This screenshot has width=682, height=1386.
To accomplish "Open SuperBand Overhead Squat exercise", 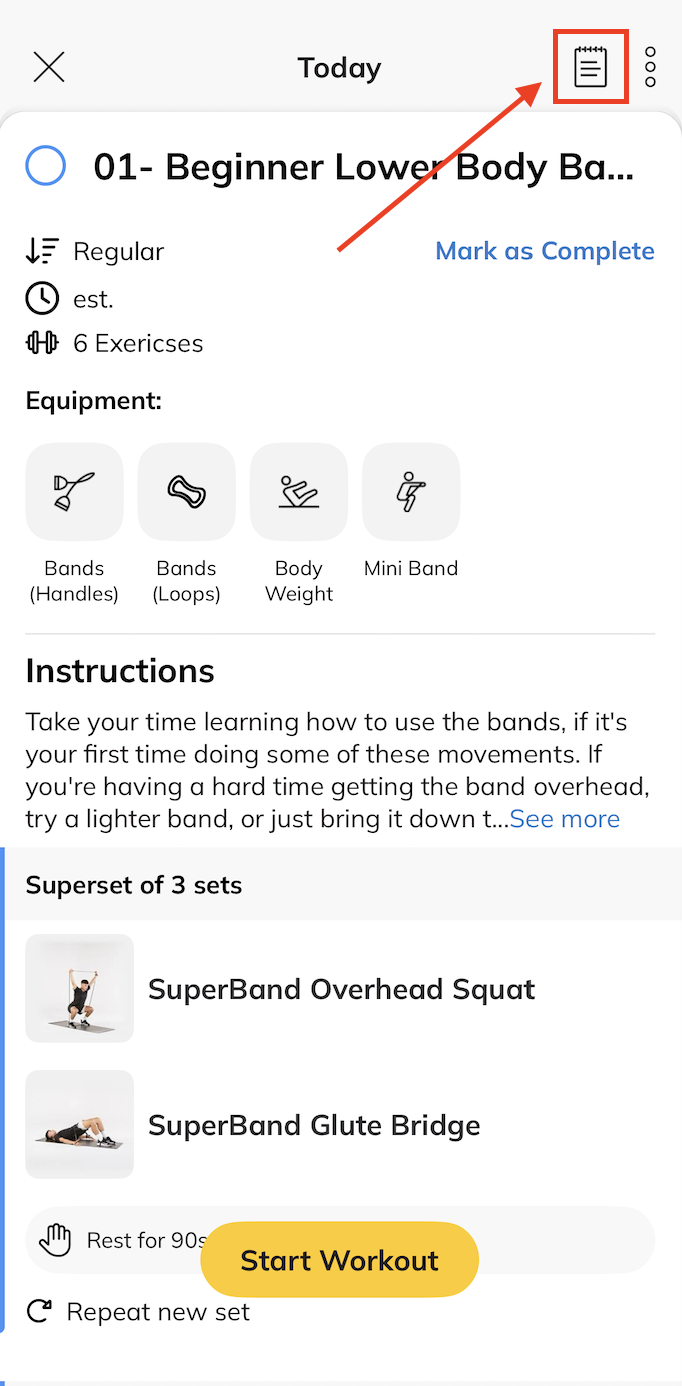I will coord(341,989).
